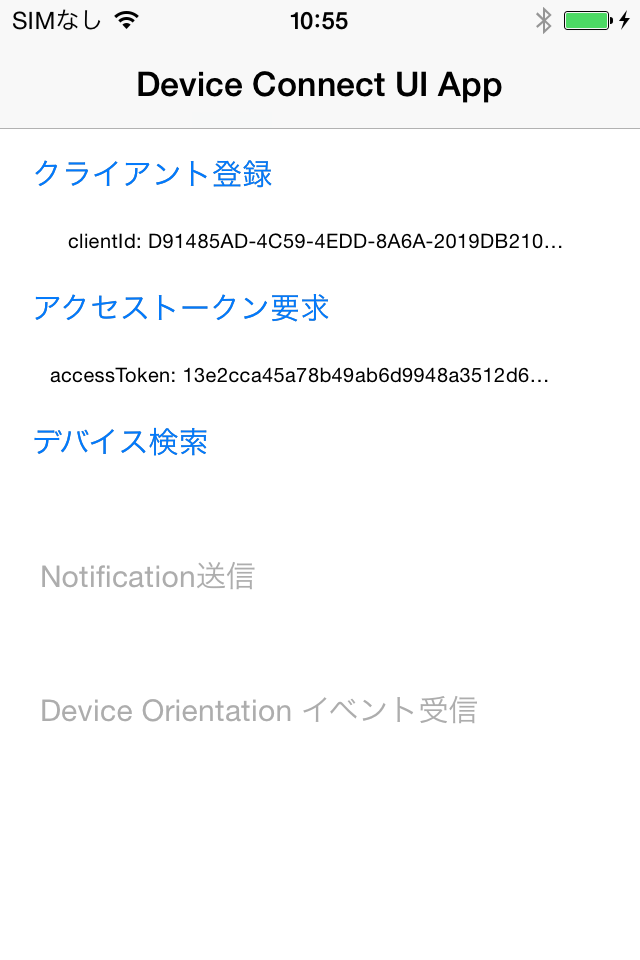Request an access token via アクセストークン要求
Viewport: 640px width, 960px height.
coord(181,307)
